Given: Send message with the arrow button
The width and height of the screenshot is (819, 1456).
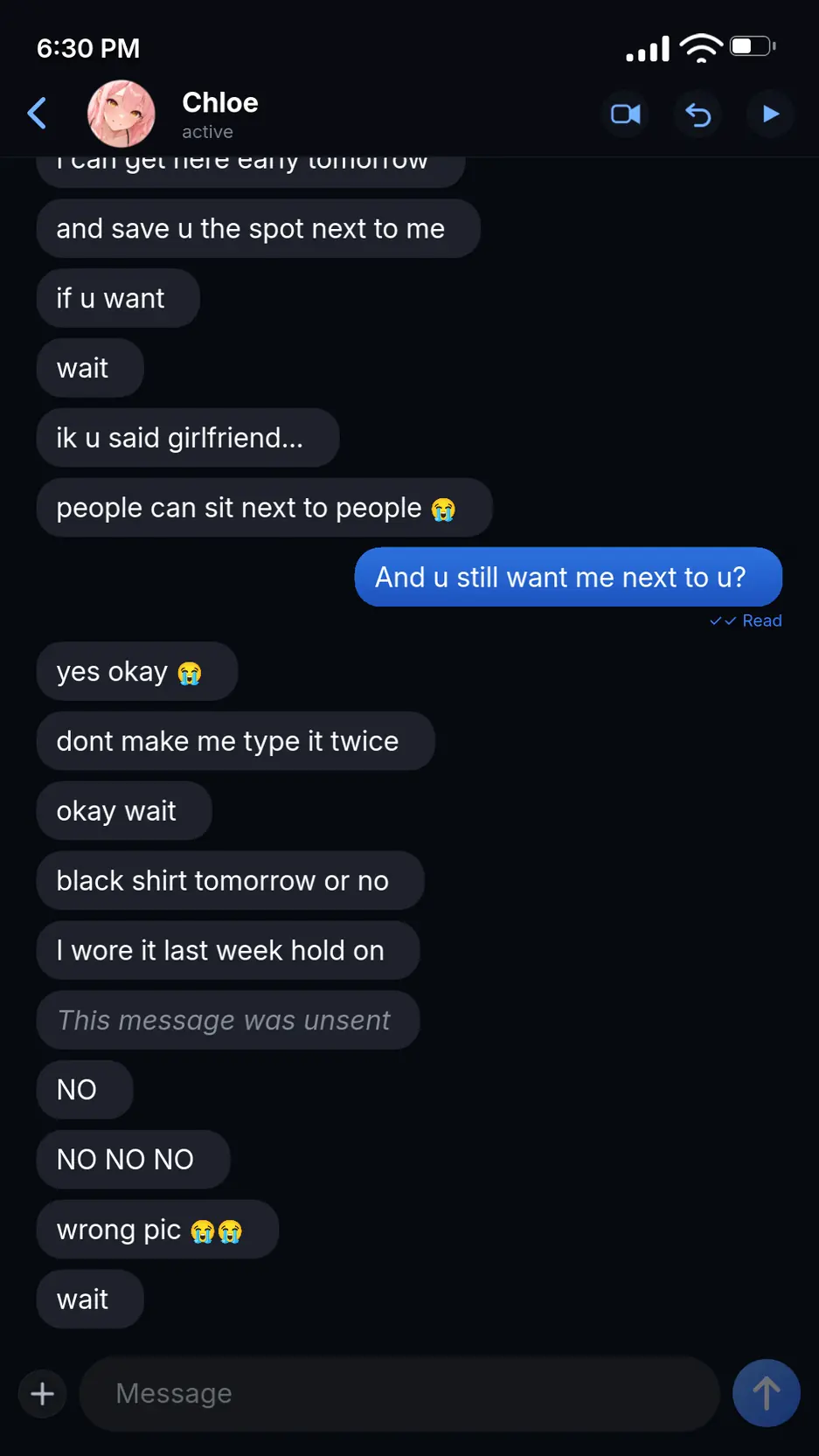Looking at the screenshot, I should (767, 1393).
